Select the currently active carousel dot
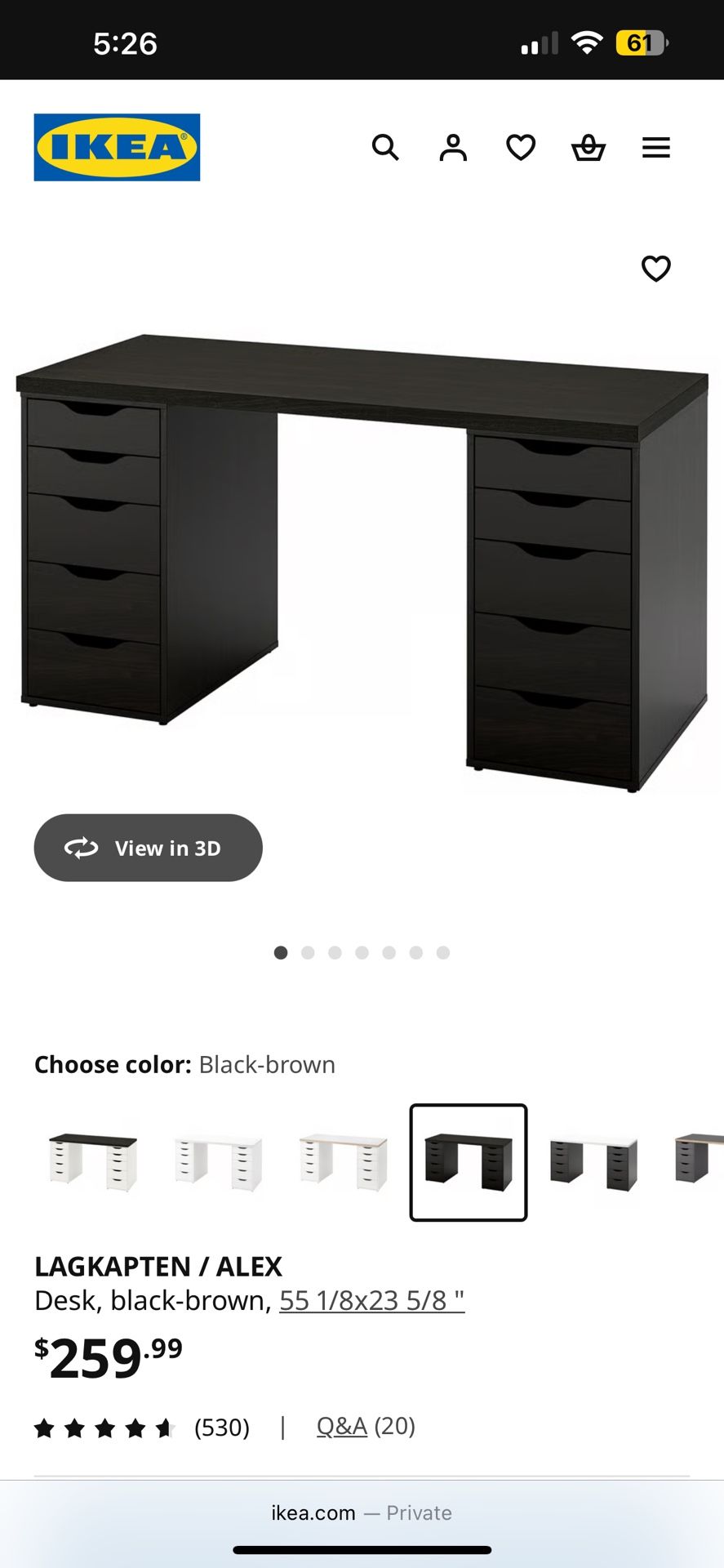The width and height of the screenshot is (724, 1568). point(281,952)
